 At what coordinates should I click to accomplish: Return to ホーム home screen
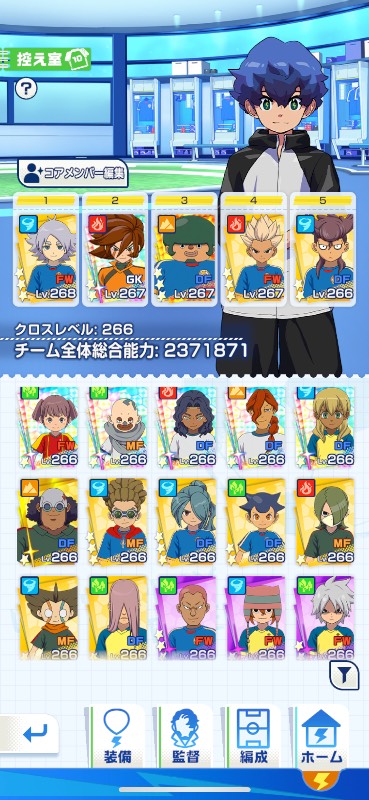[x=321, y=735]
